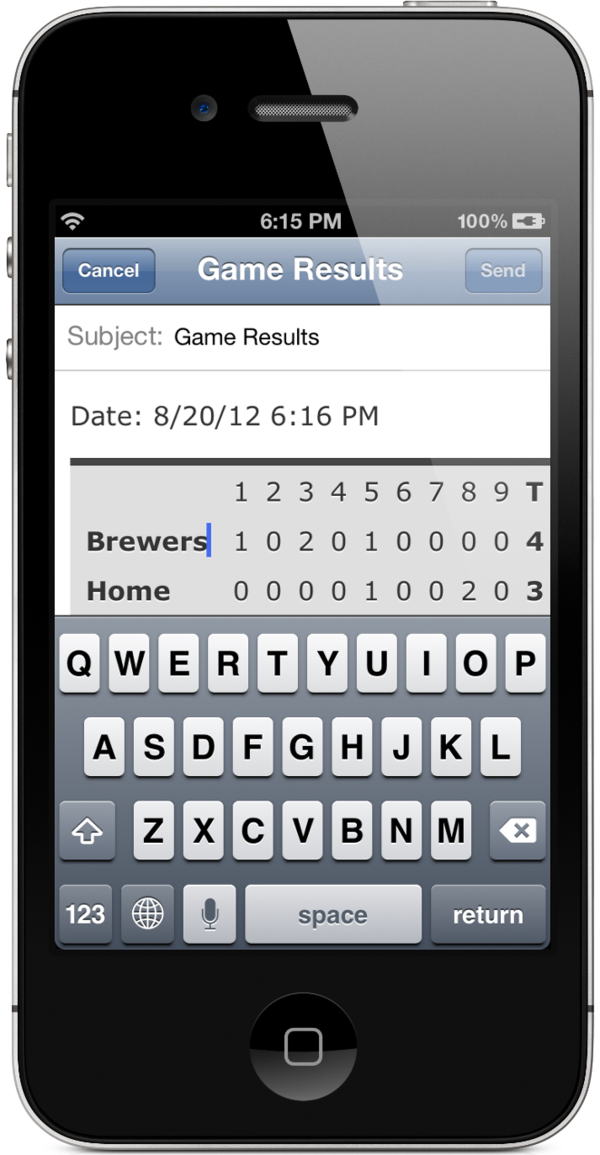Image resolution: width=600 pixels, height=1155 pixels.
Task: Tap the backspace key on keyboard
Action: (x=518, y=831)
